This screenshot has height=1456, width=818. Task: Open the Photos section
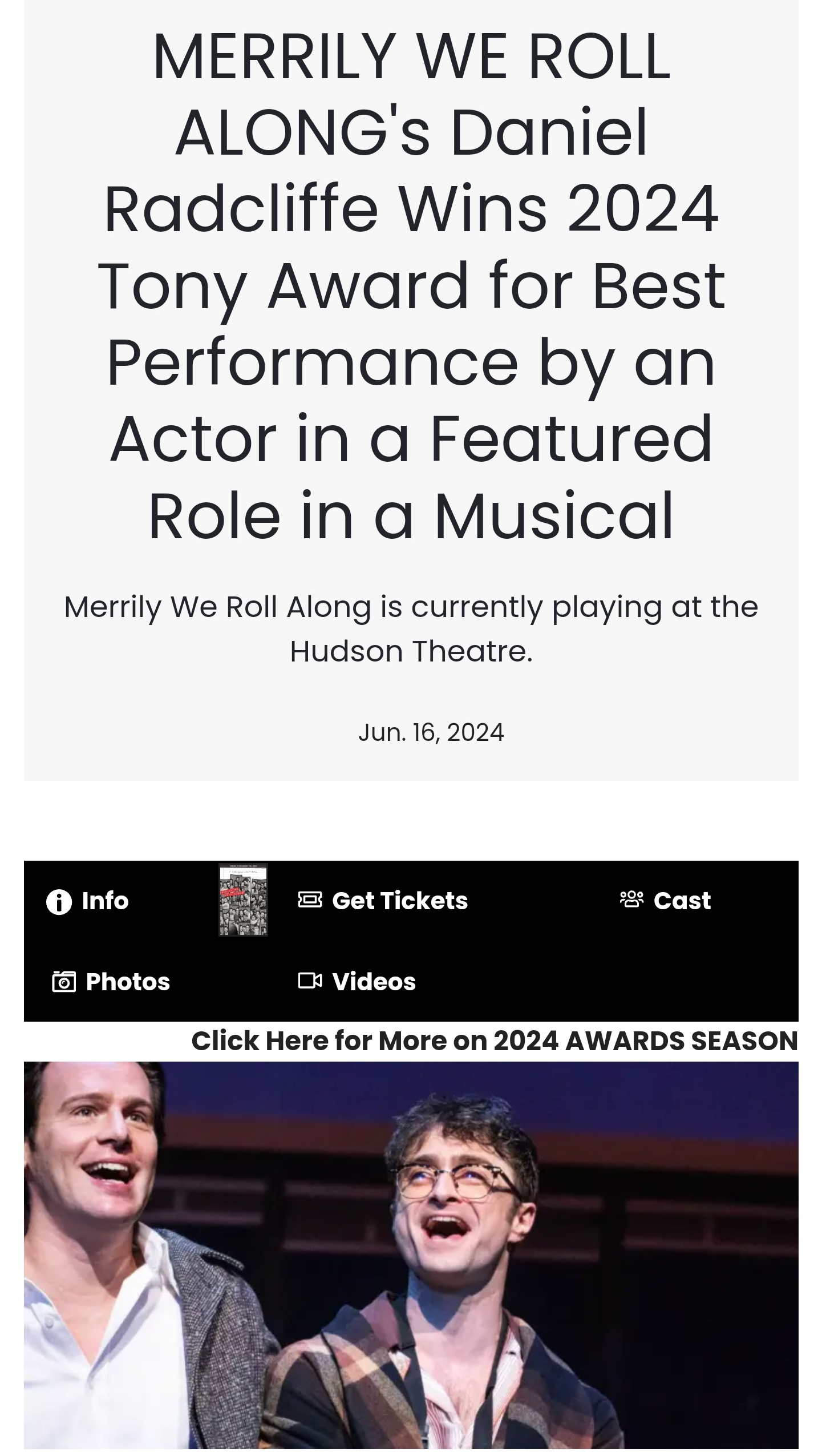(x=111, y=982)
